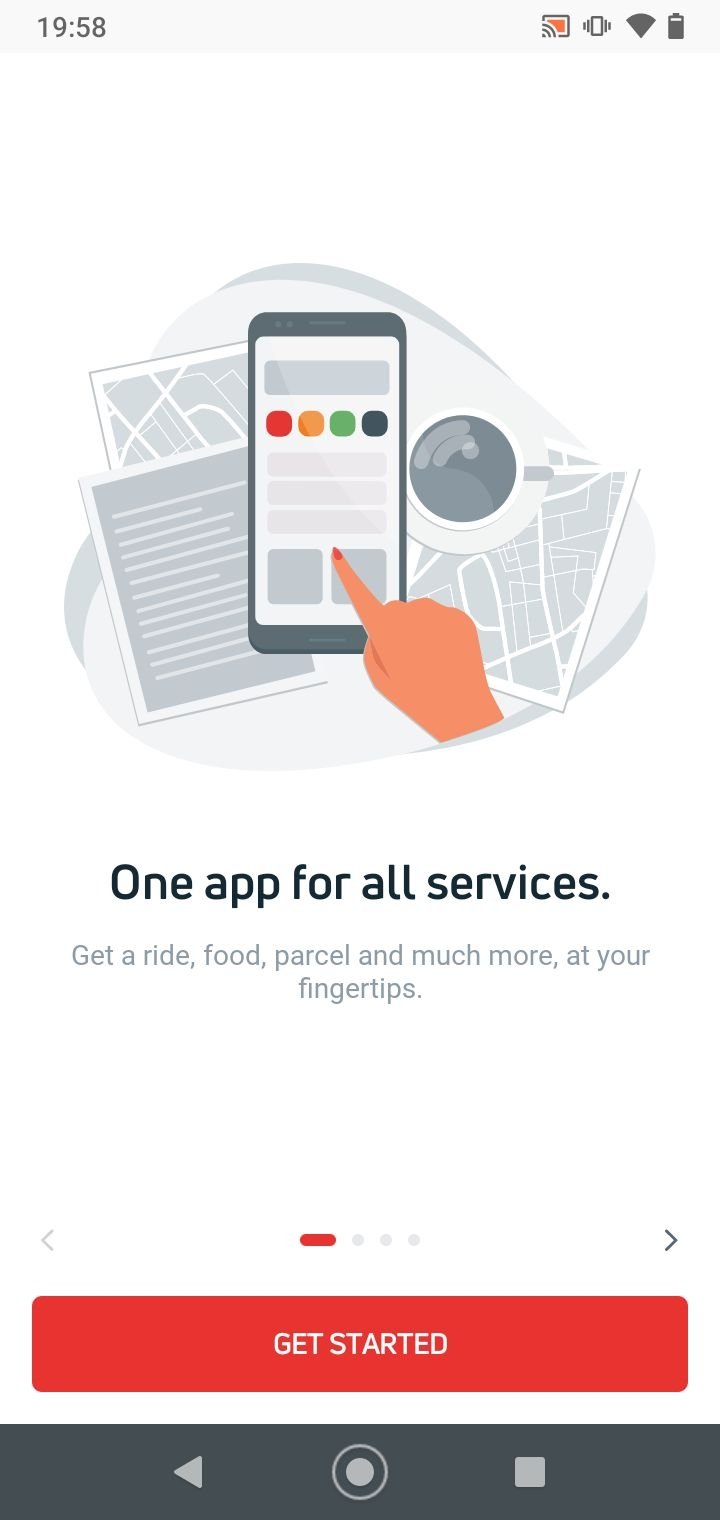Tap the previous slide arrow
This screenshot has width=720, height=1520.
click(47, 1240)
